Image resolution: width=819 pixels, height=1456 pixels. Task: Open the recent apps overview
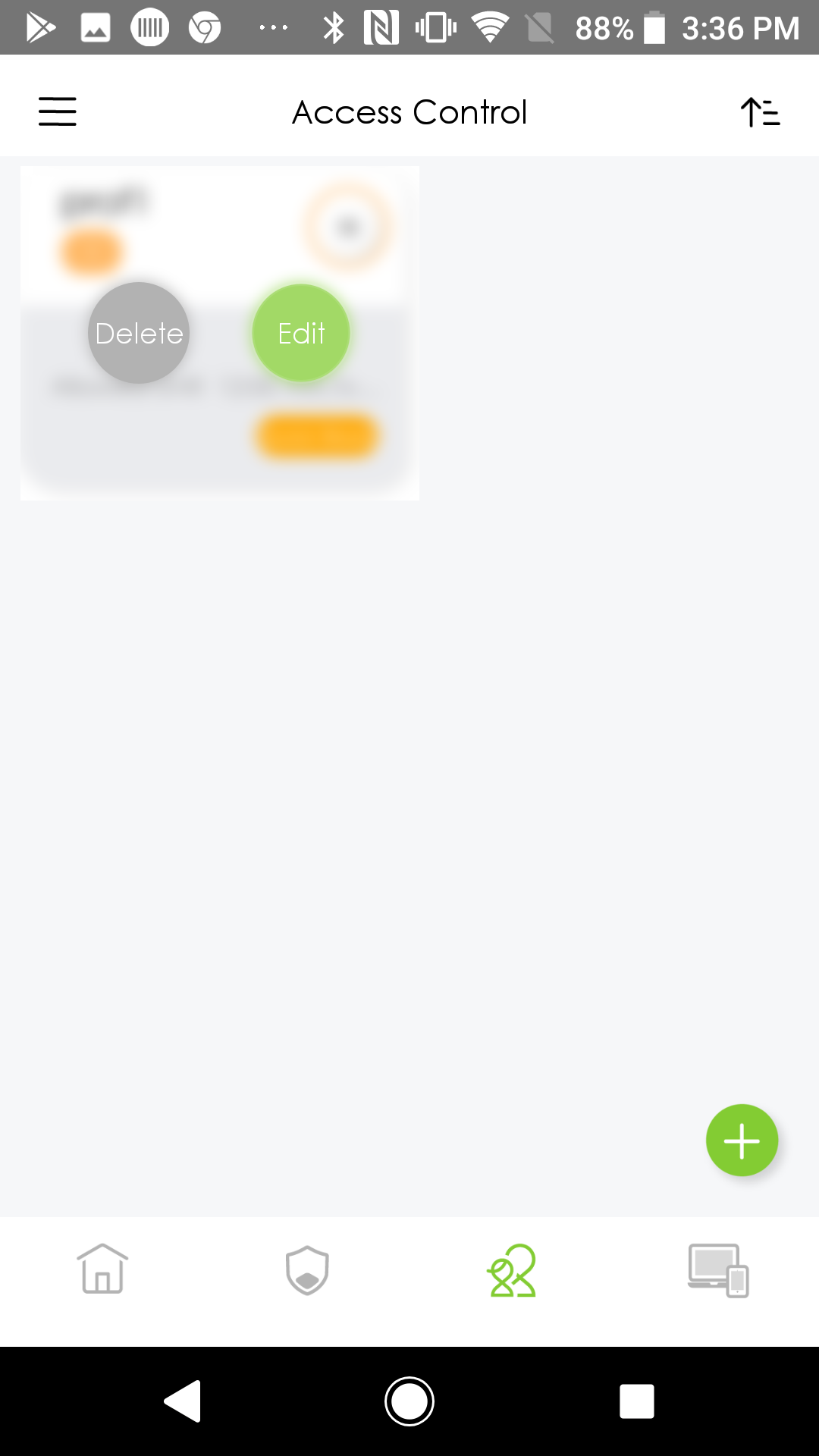[636, 1401]
